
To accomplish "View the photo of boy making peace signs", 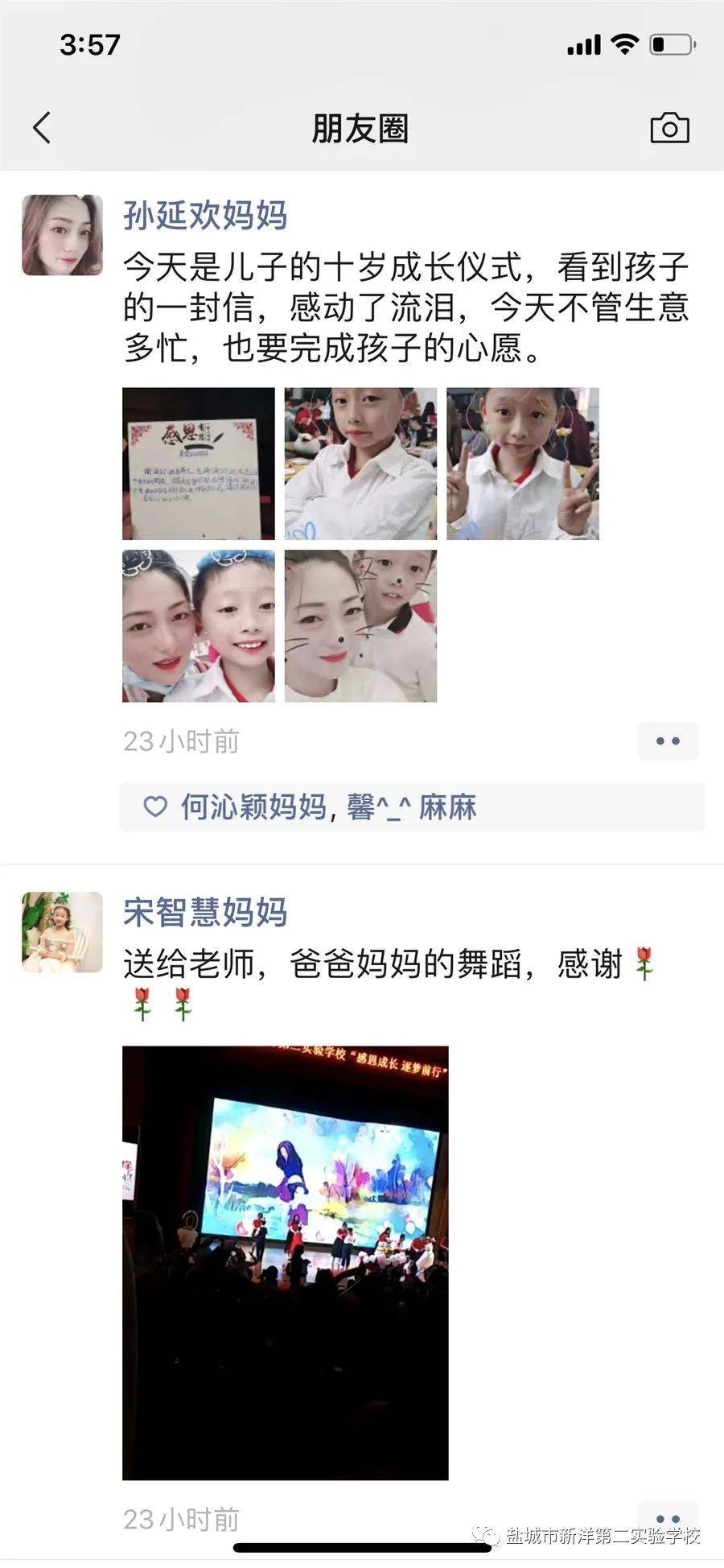I will (x=523, y=464).
